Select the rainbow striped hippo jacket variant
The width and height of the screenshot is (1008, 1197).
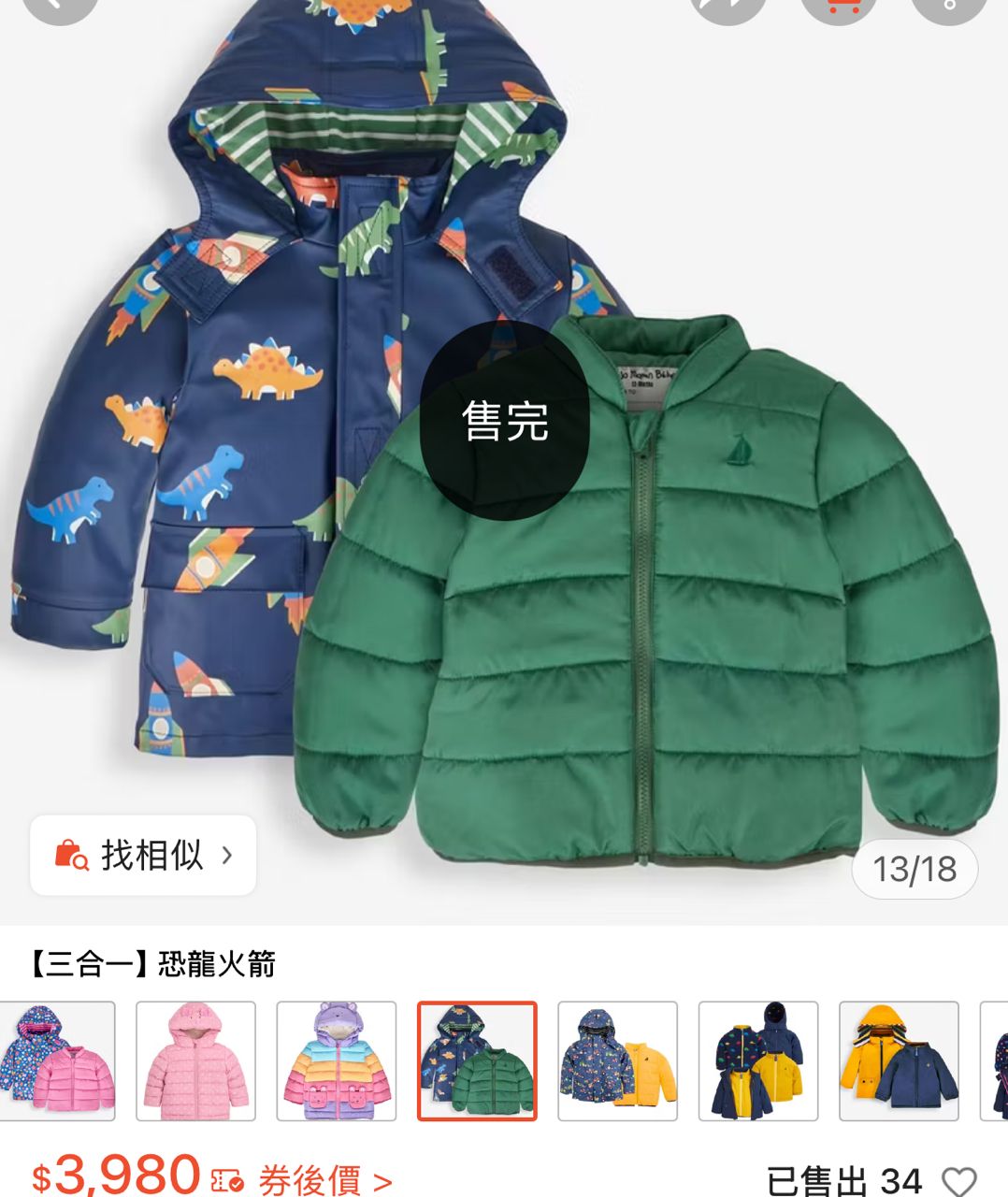pyautogui.click(x=337, y=1060)
